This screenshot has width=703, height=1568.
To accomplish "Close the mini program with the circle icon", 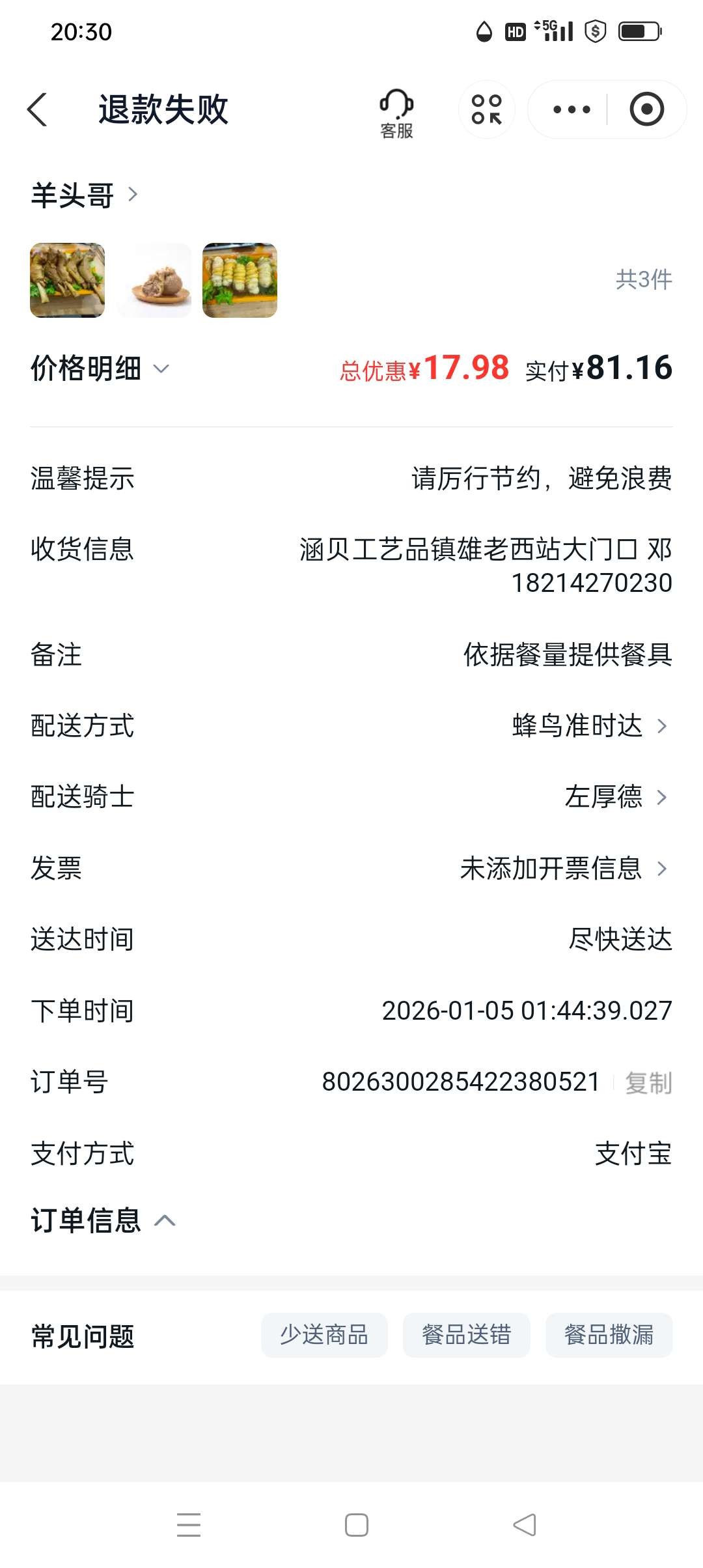I will 646,109.
